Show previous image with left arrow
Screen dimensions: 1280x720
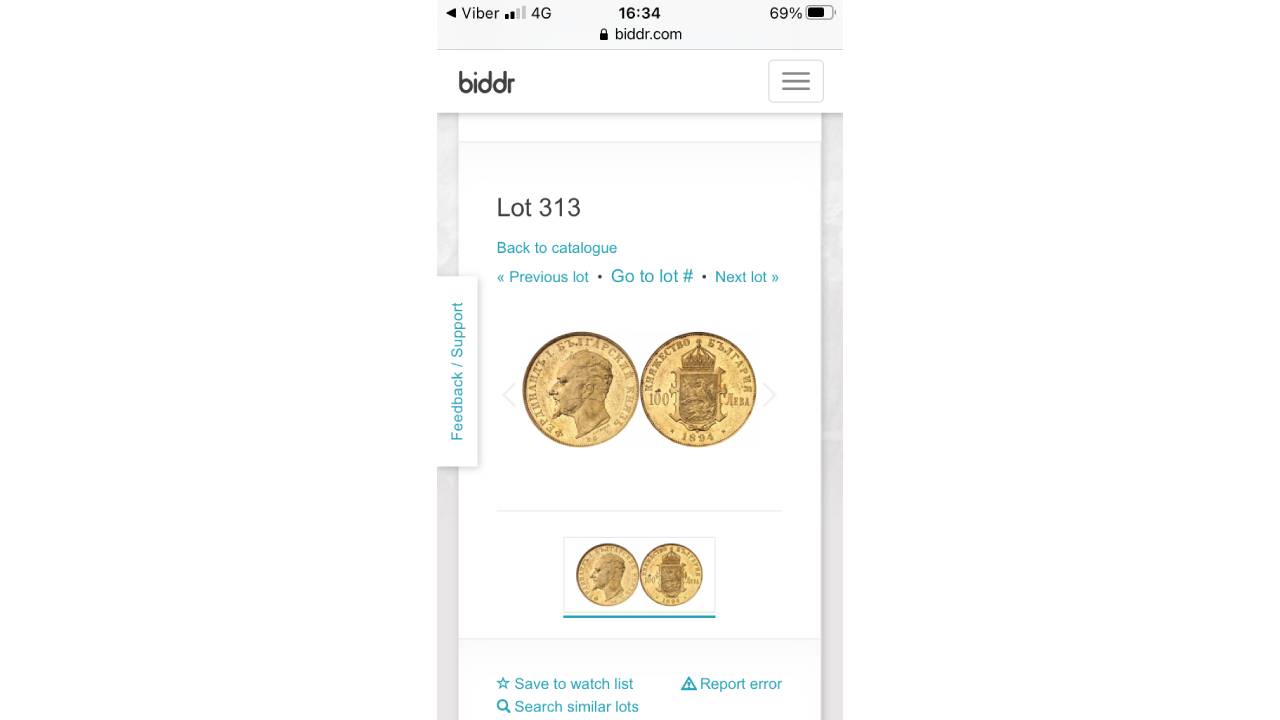[x=509, y=395]
